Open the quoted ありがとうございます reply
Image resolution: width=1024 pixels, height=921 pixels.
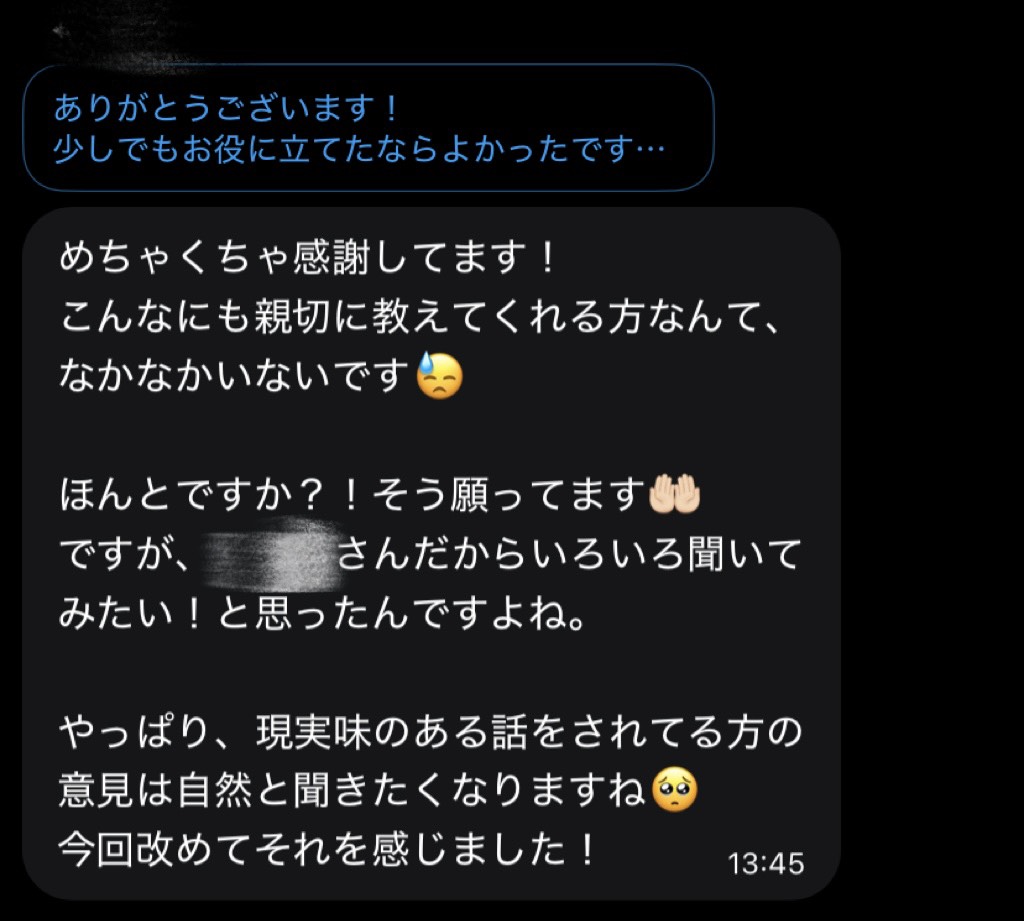click(366, 128)
